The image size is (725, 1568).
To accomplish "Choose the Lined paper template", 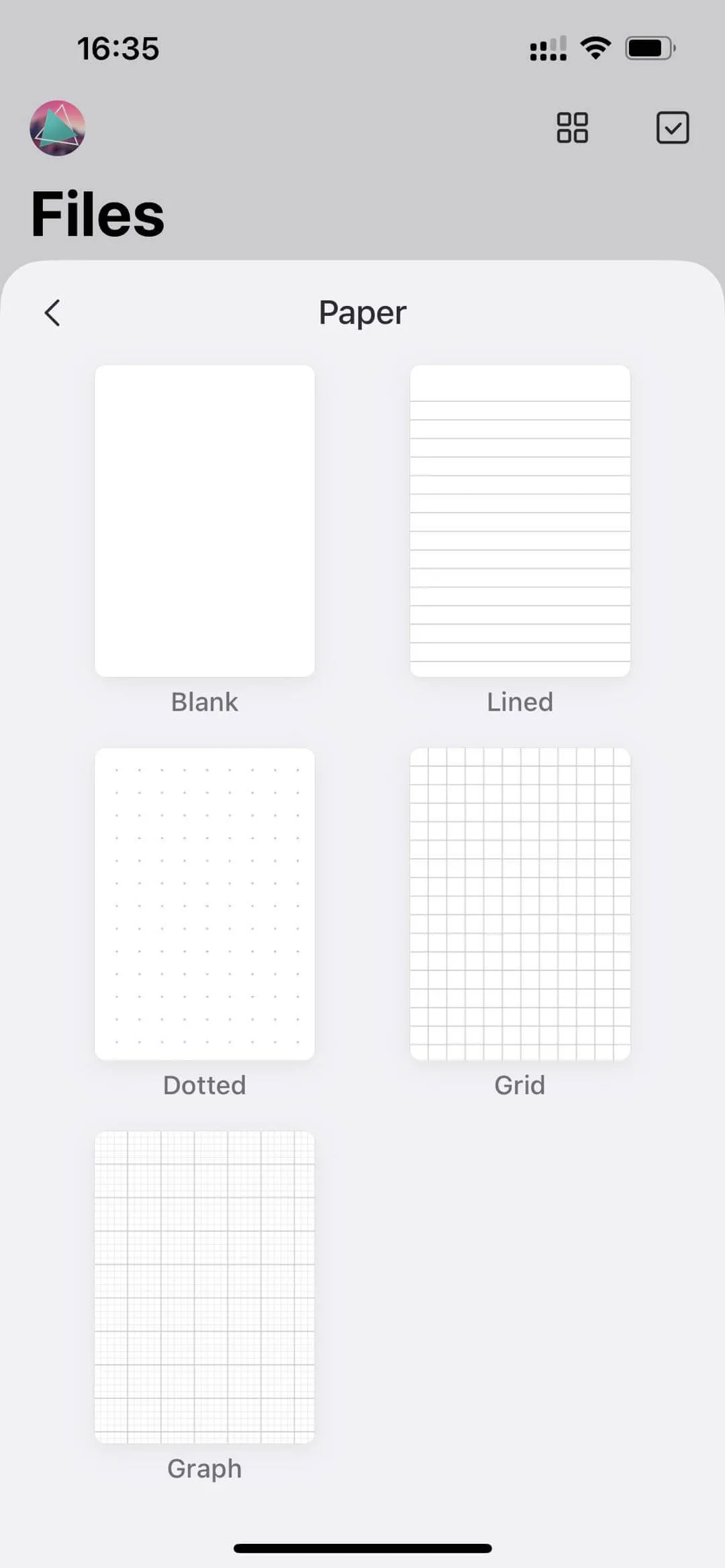I will point(520,521).
